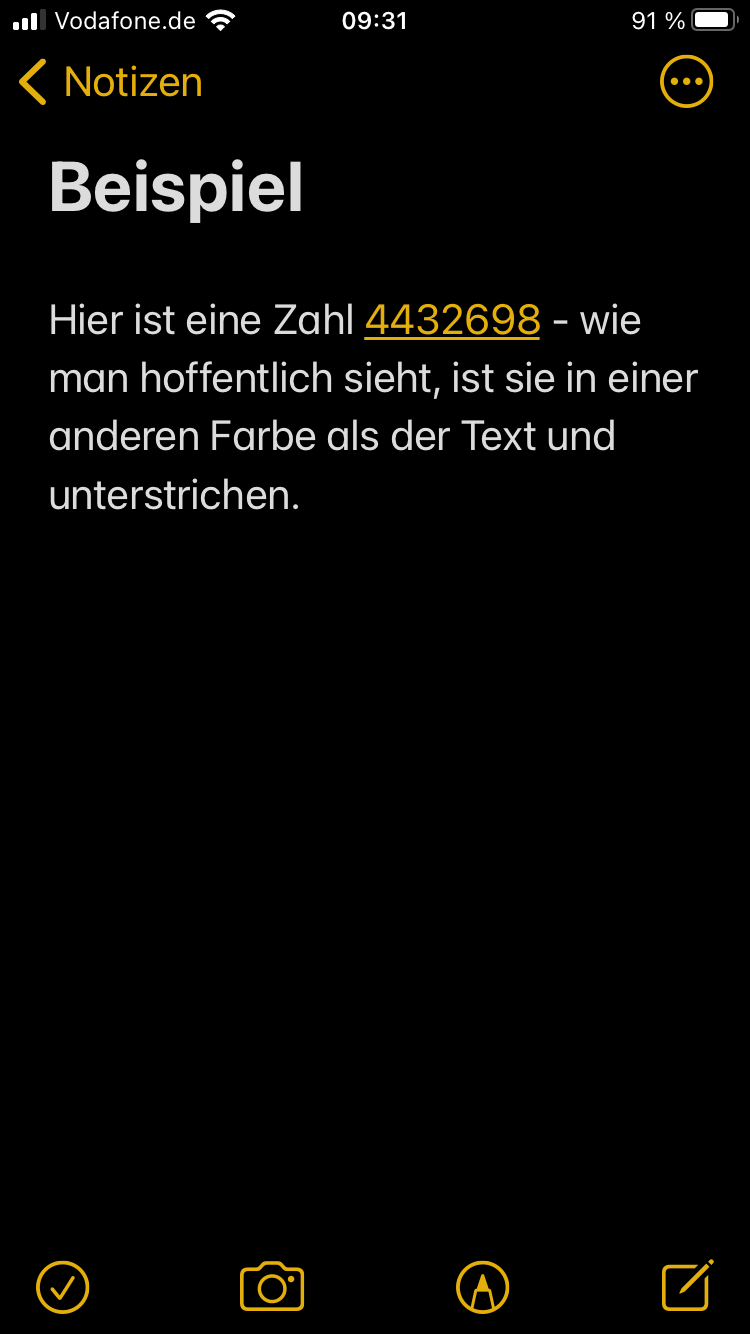The height and width of the screenshot is (1334, 750).
Task: Tap the underlined number 4432698
Action: coord(453,321)
